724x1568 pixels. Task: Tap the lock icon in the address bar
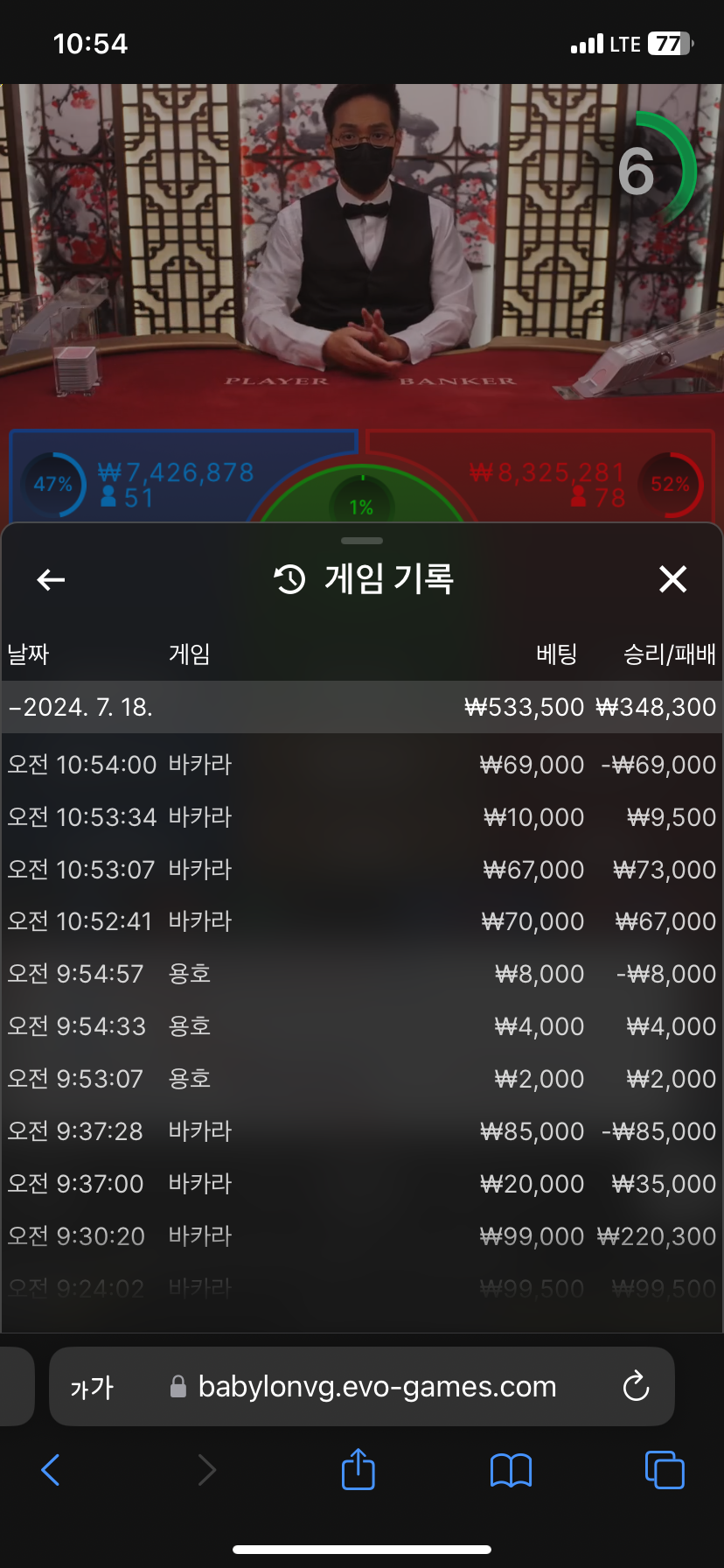point(178,1386)
